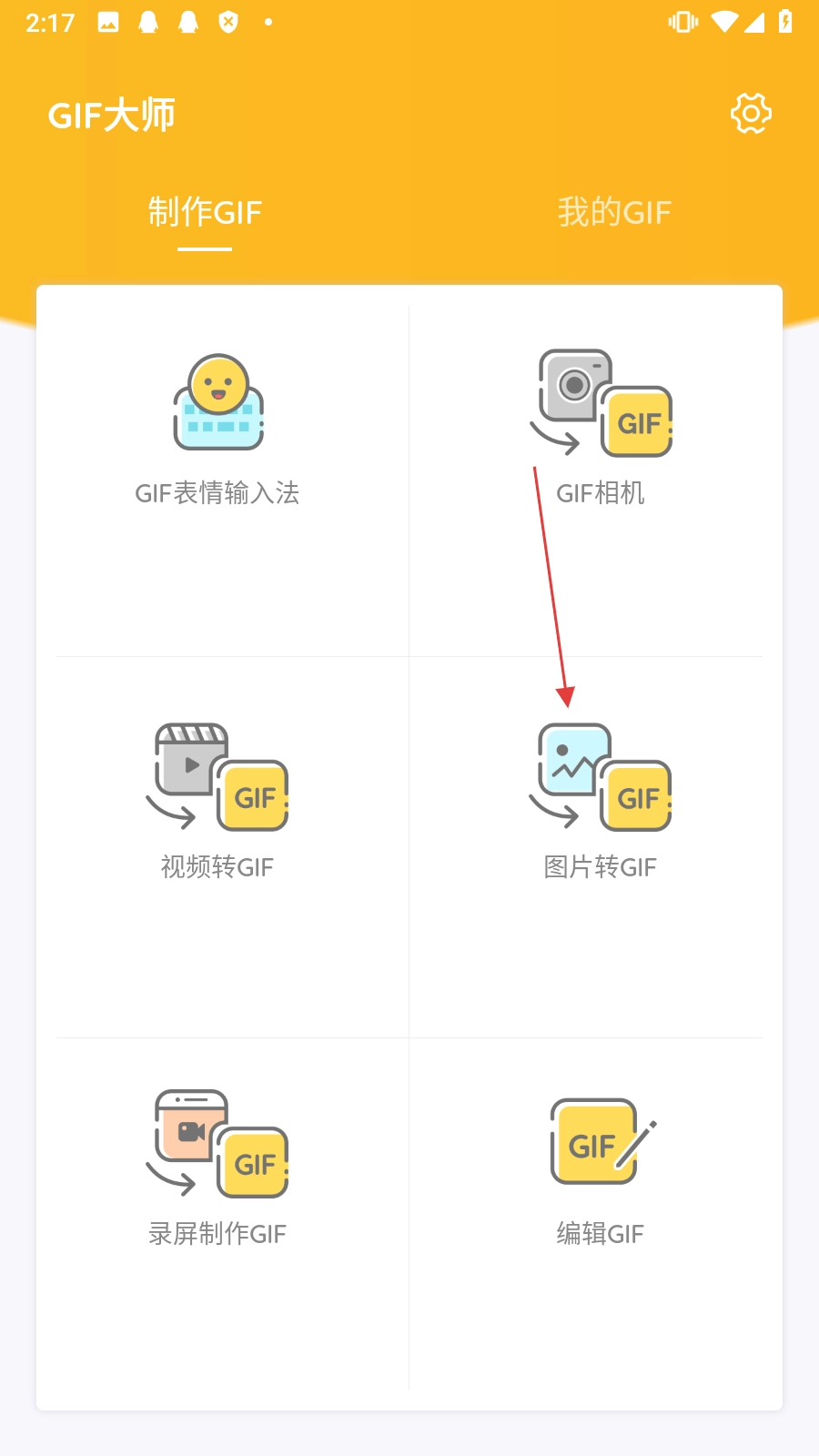This screenshot has width=819, height=1456.
Task: Choose 图片转GIF image converter
Action: coord(601,801)
